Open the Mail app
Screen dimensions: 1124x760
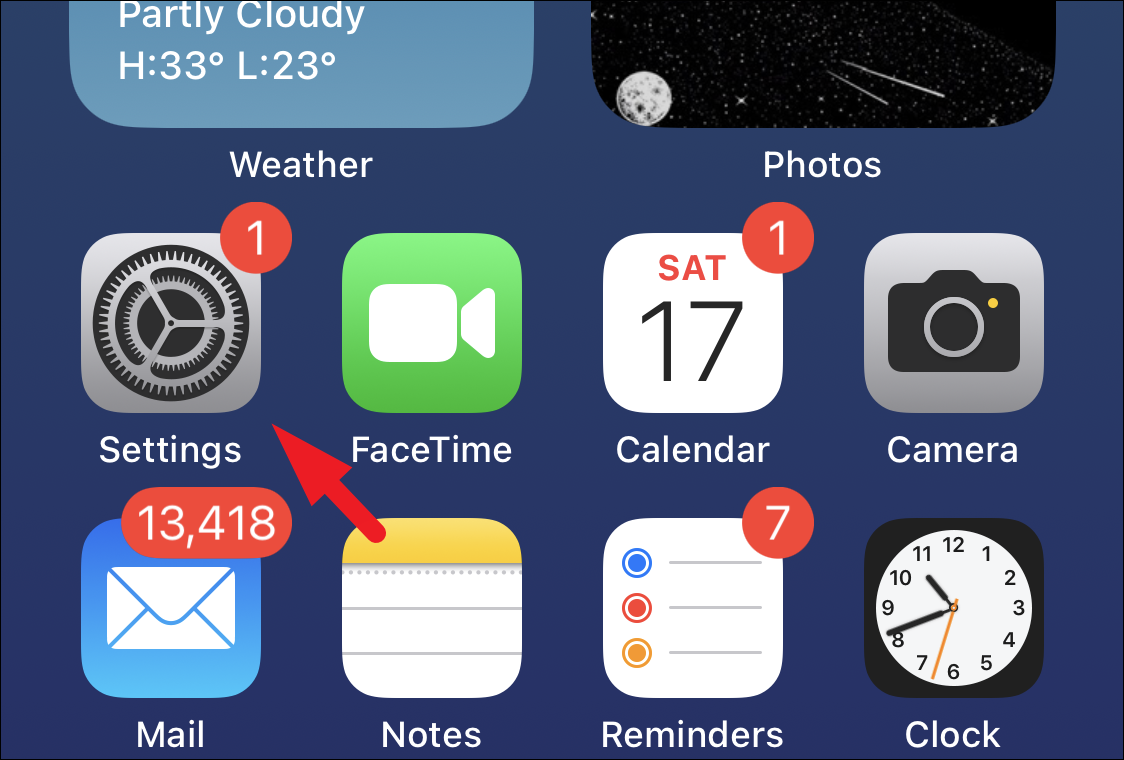coord(171,607)
